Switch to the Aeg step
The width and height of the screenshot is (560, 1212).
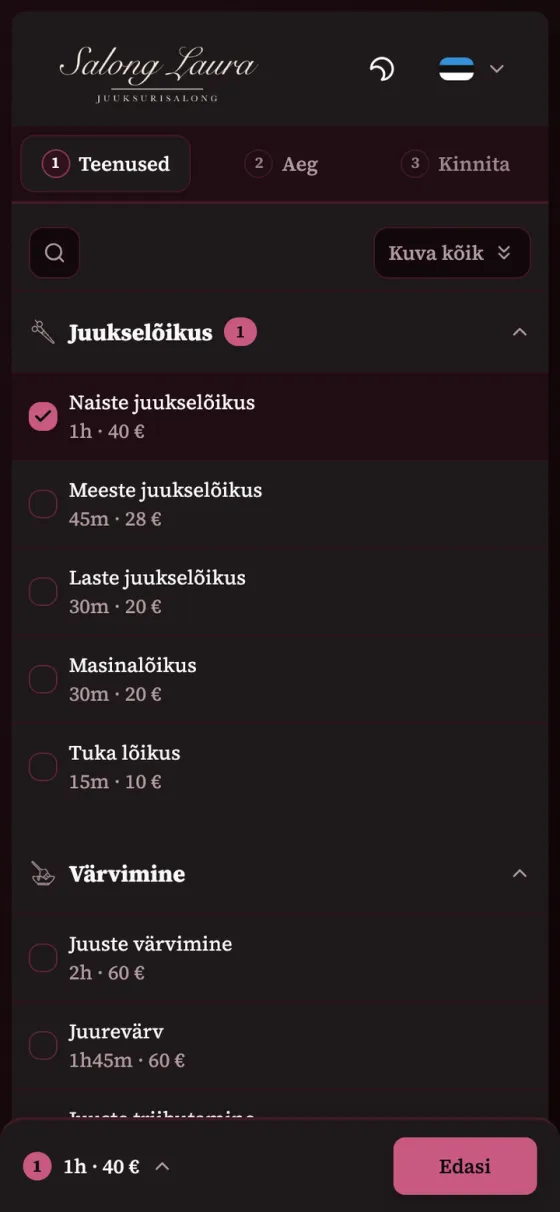pyautogui.click(x=281, y=164)
